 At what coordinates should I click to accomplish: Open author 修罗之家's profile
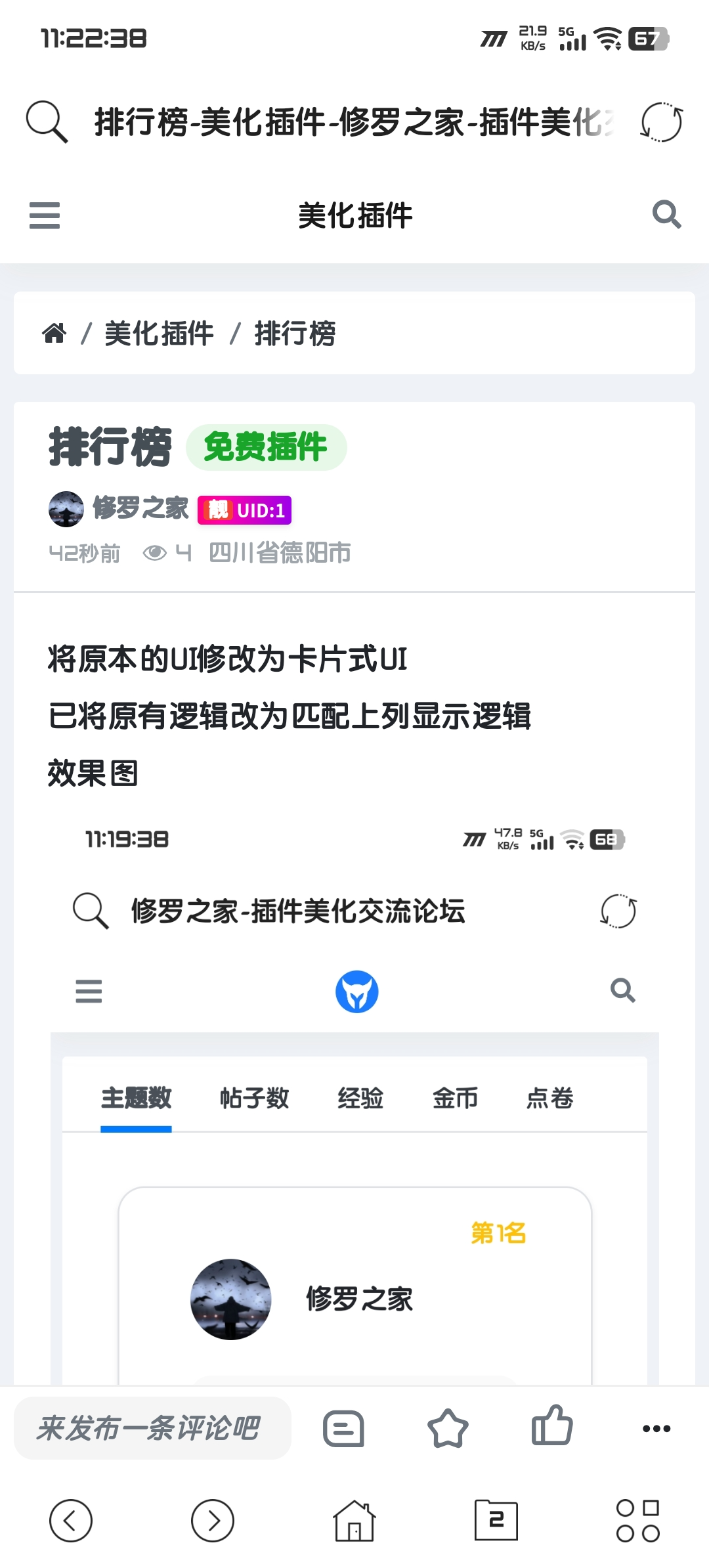pos(140,508)
